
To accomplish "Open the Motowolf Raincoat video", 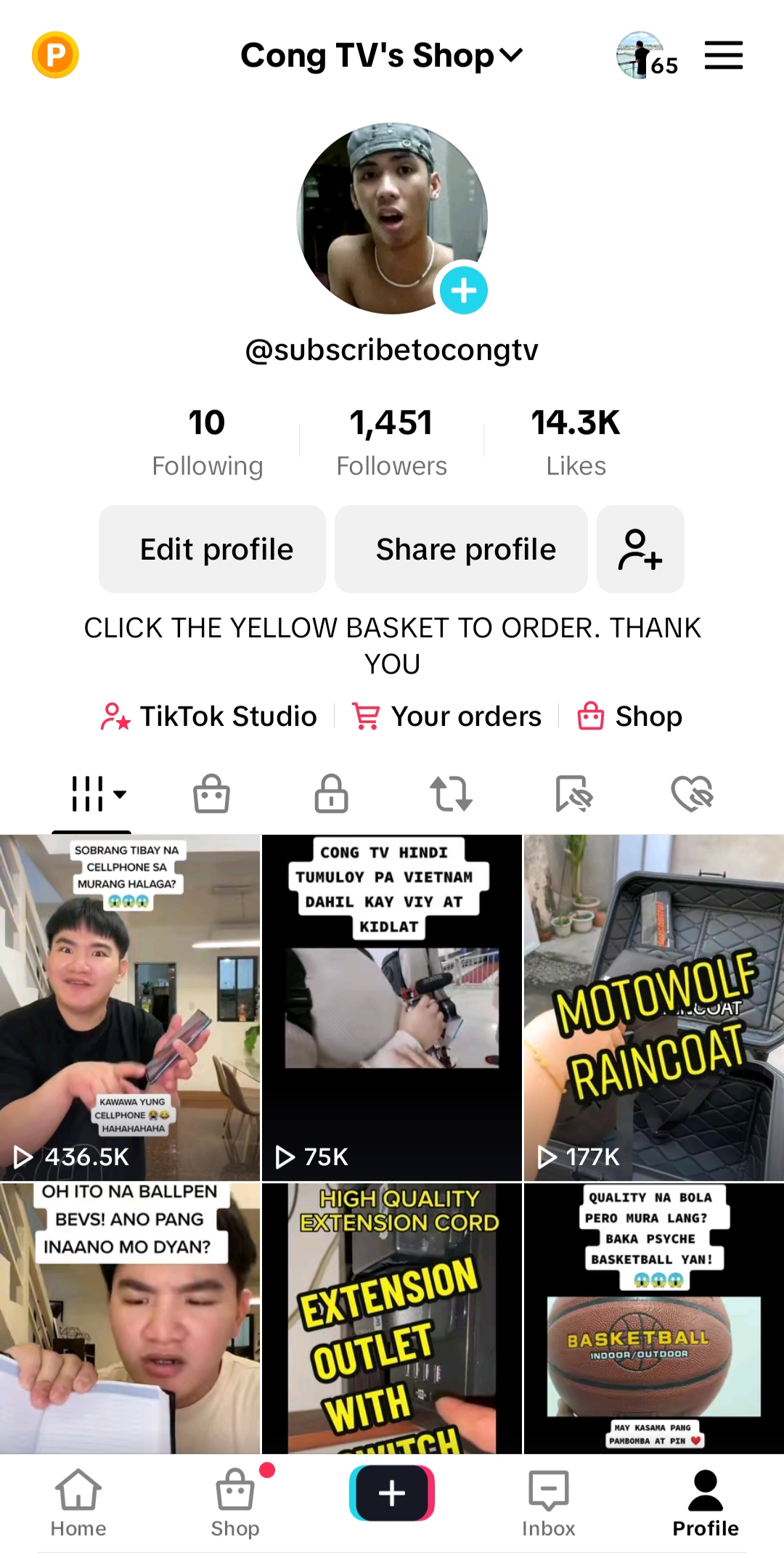I will pyautogui.click(x=653, y=1007).
